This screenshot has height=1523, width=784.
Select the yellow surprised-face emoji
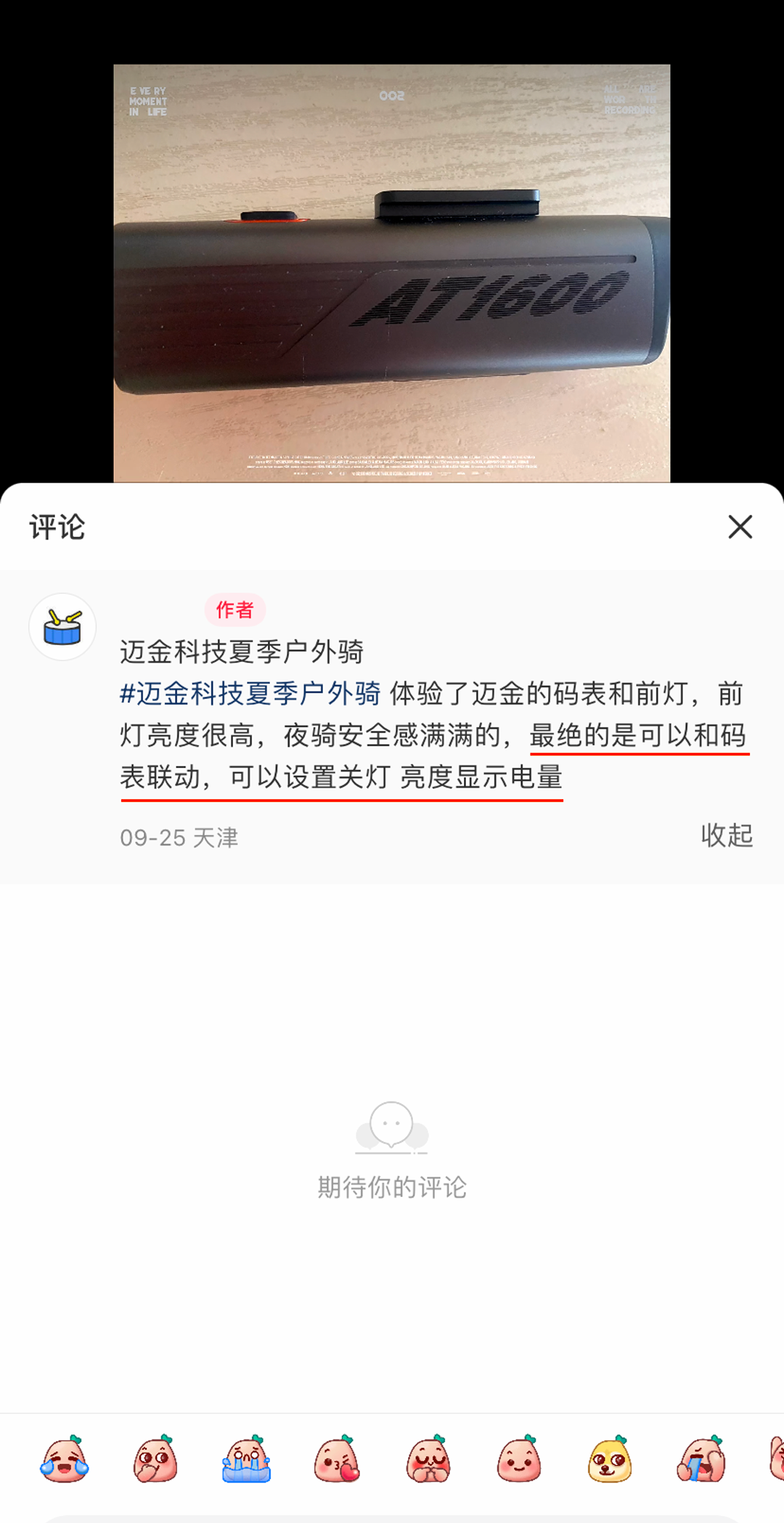click(x=609, y=1459)
